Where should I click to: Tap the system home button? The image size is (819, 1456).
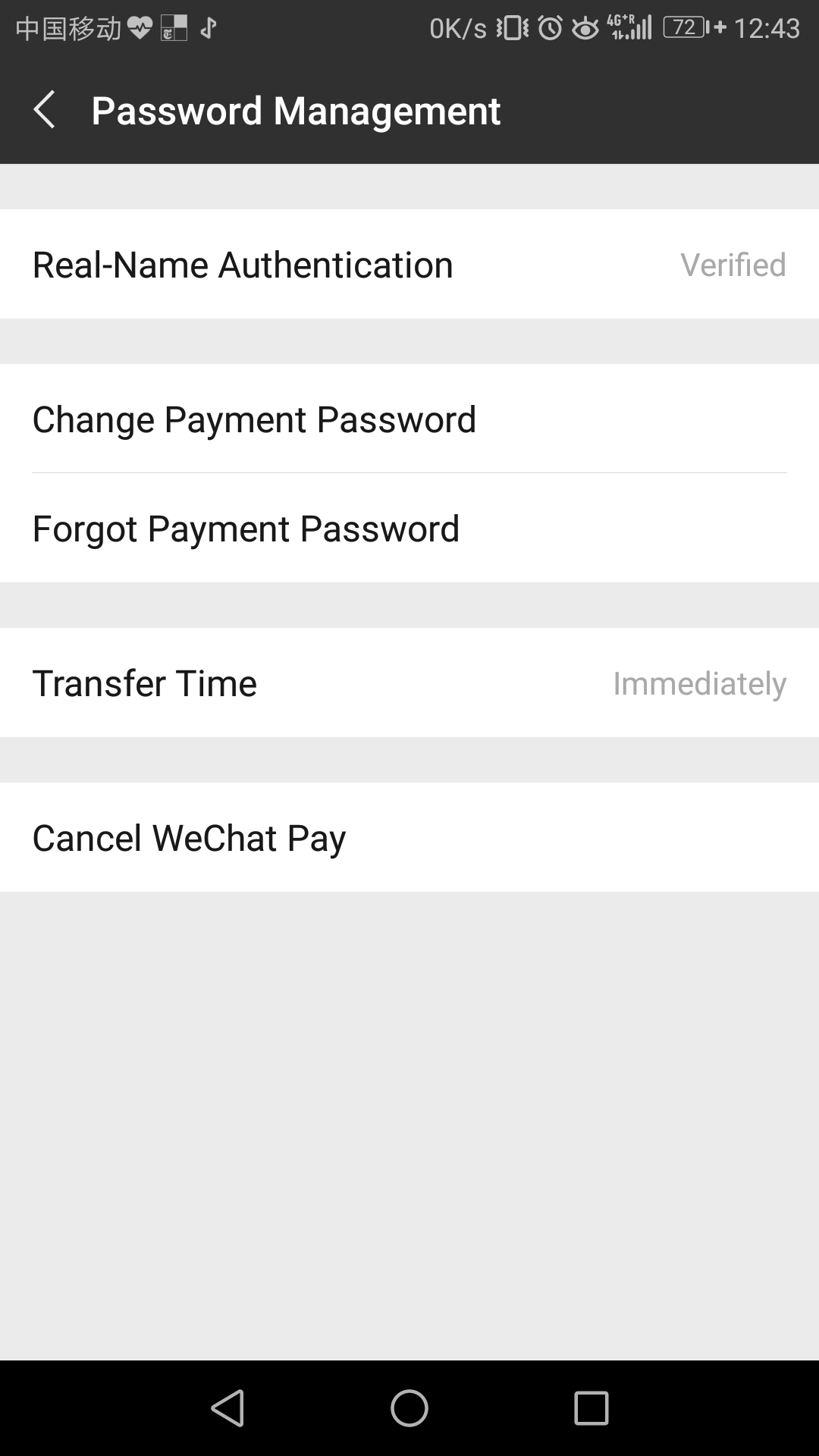409,1408
